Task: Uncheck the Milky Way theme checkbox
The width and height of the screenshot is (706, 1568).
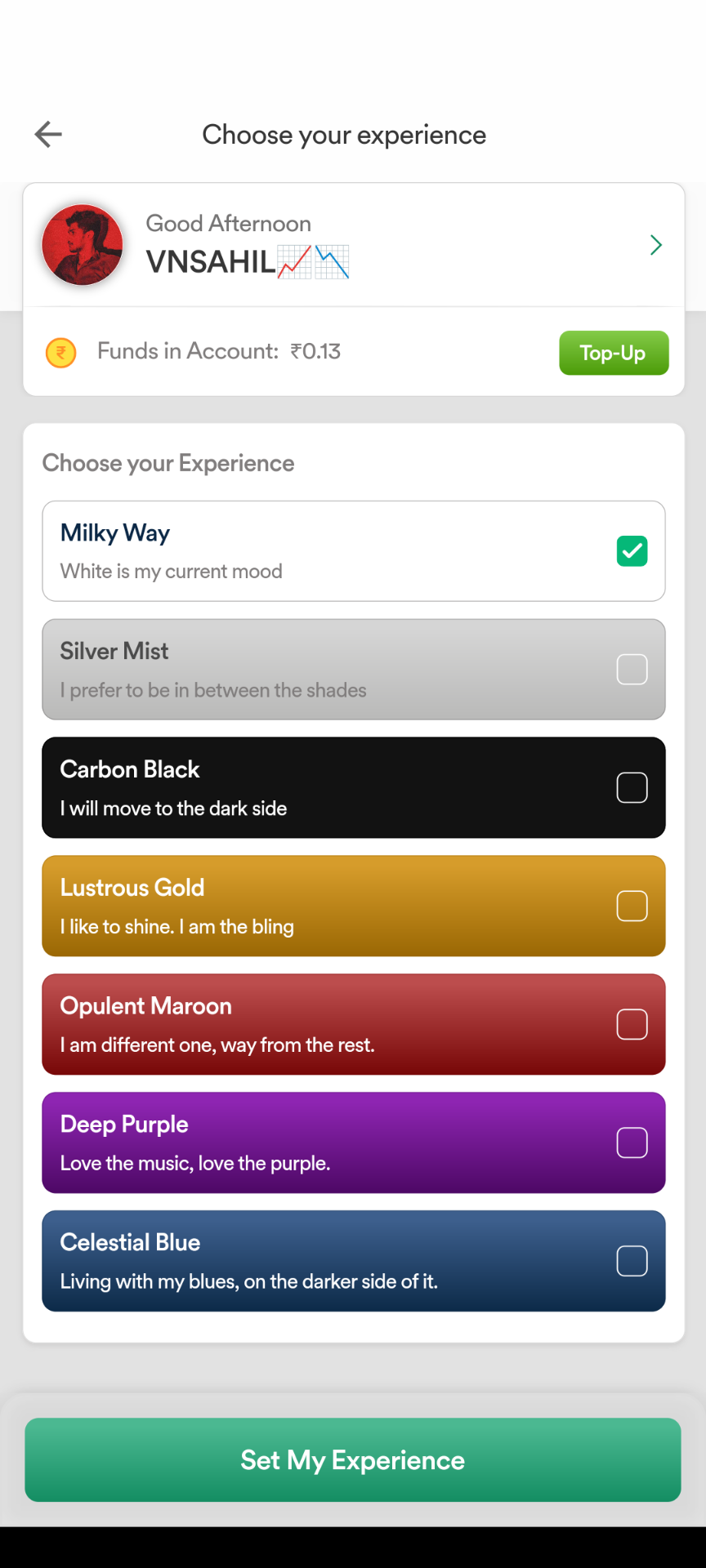Action: coord(632,551)
